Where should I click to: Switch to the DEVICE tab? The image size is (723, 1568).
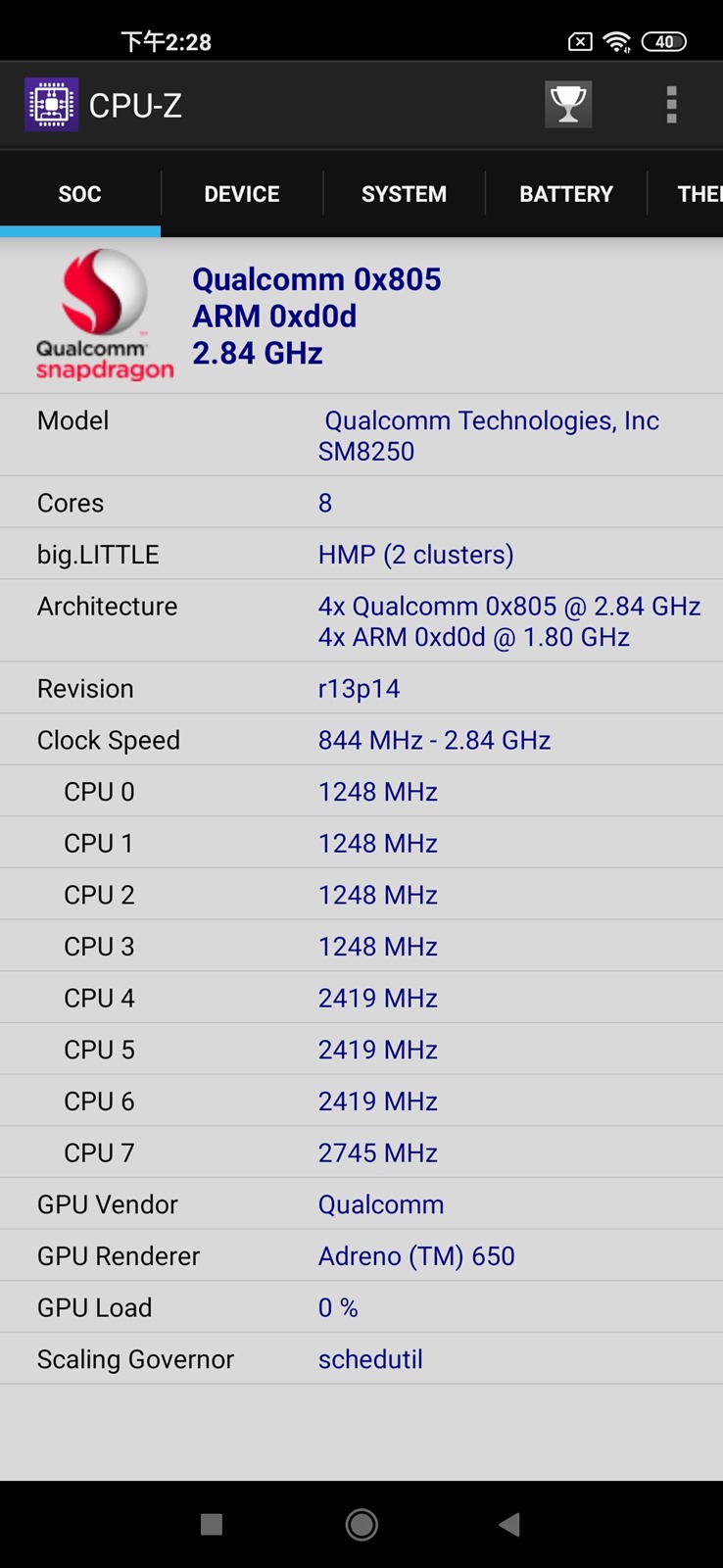[242, 194]
